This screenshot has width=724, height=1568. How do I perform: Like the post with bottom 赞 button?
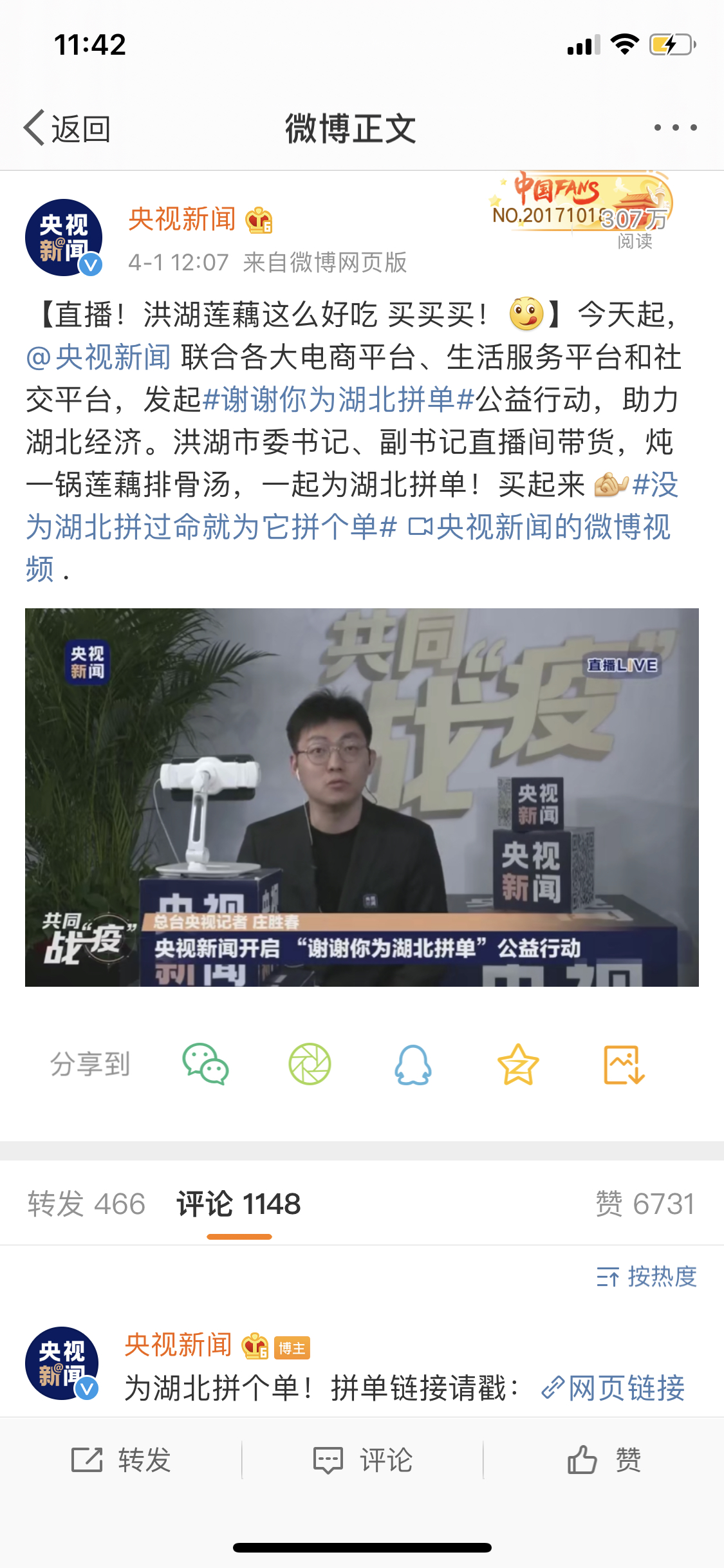coord(604,1460)
